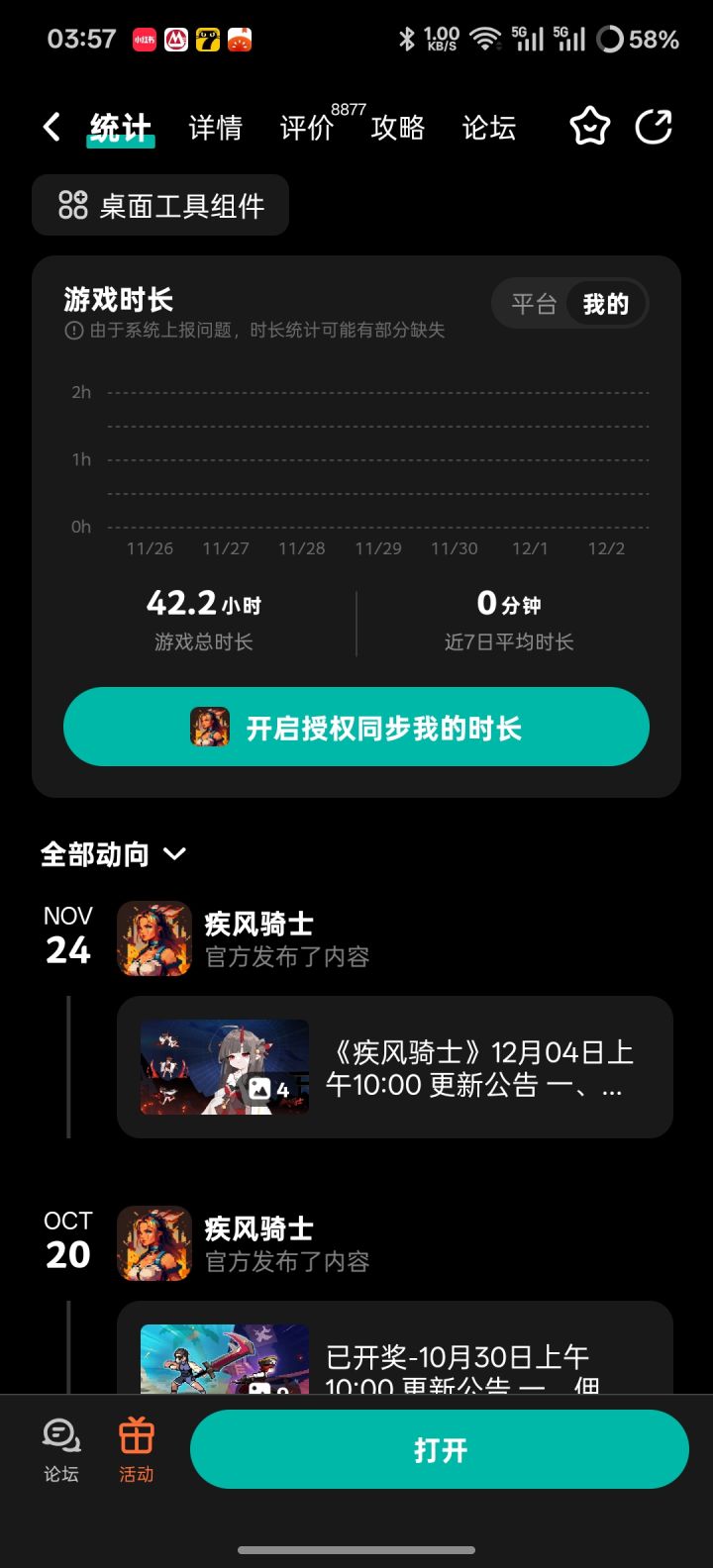Screen dimensions: 713x1568
Task: Go back using the back arrow
Action: click(x=51, y=128)
